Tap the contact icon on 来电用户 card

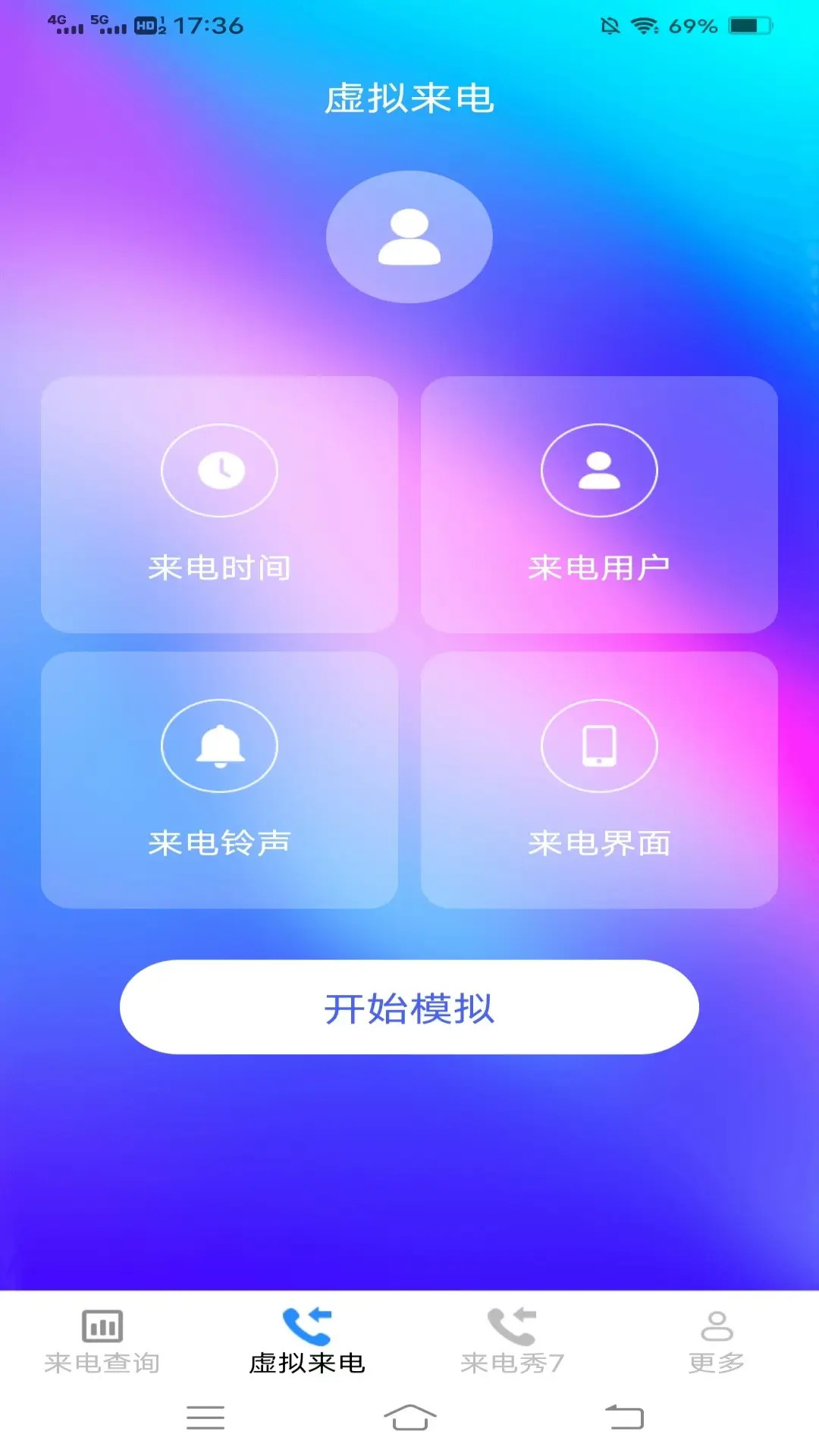point(599,469)
